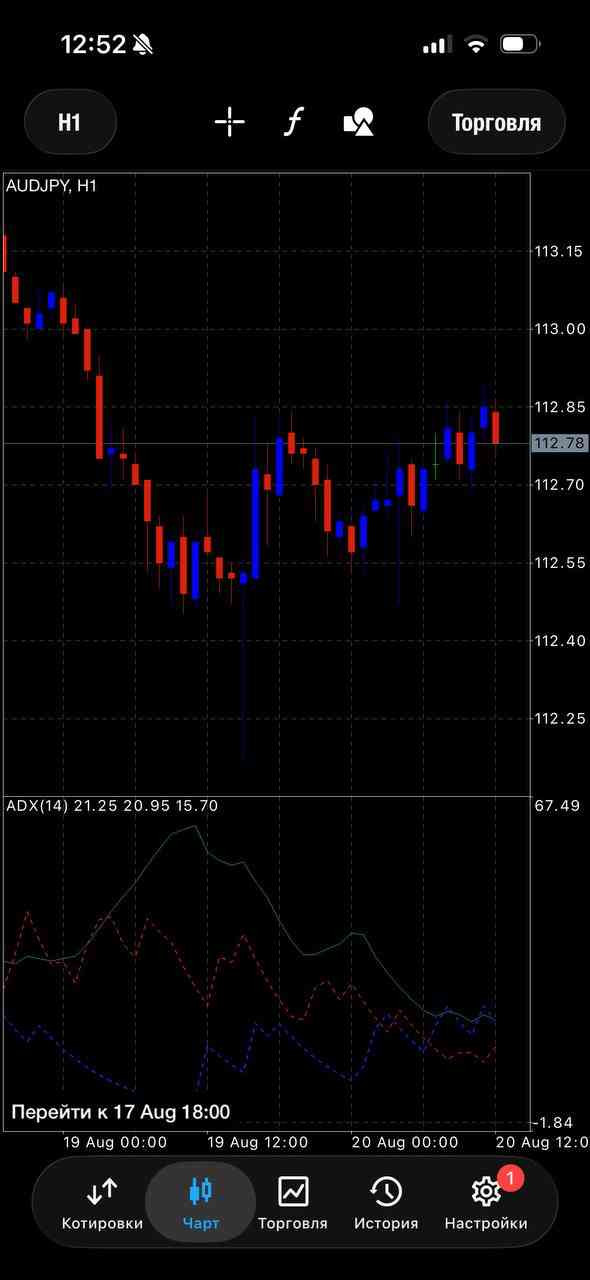Open the История tab
Image resolution: width=590 pixels, height=1280 pixels.
[x=386, y=1203]
